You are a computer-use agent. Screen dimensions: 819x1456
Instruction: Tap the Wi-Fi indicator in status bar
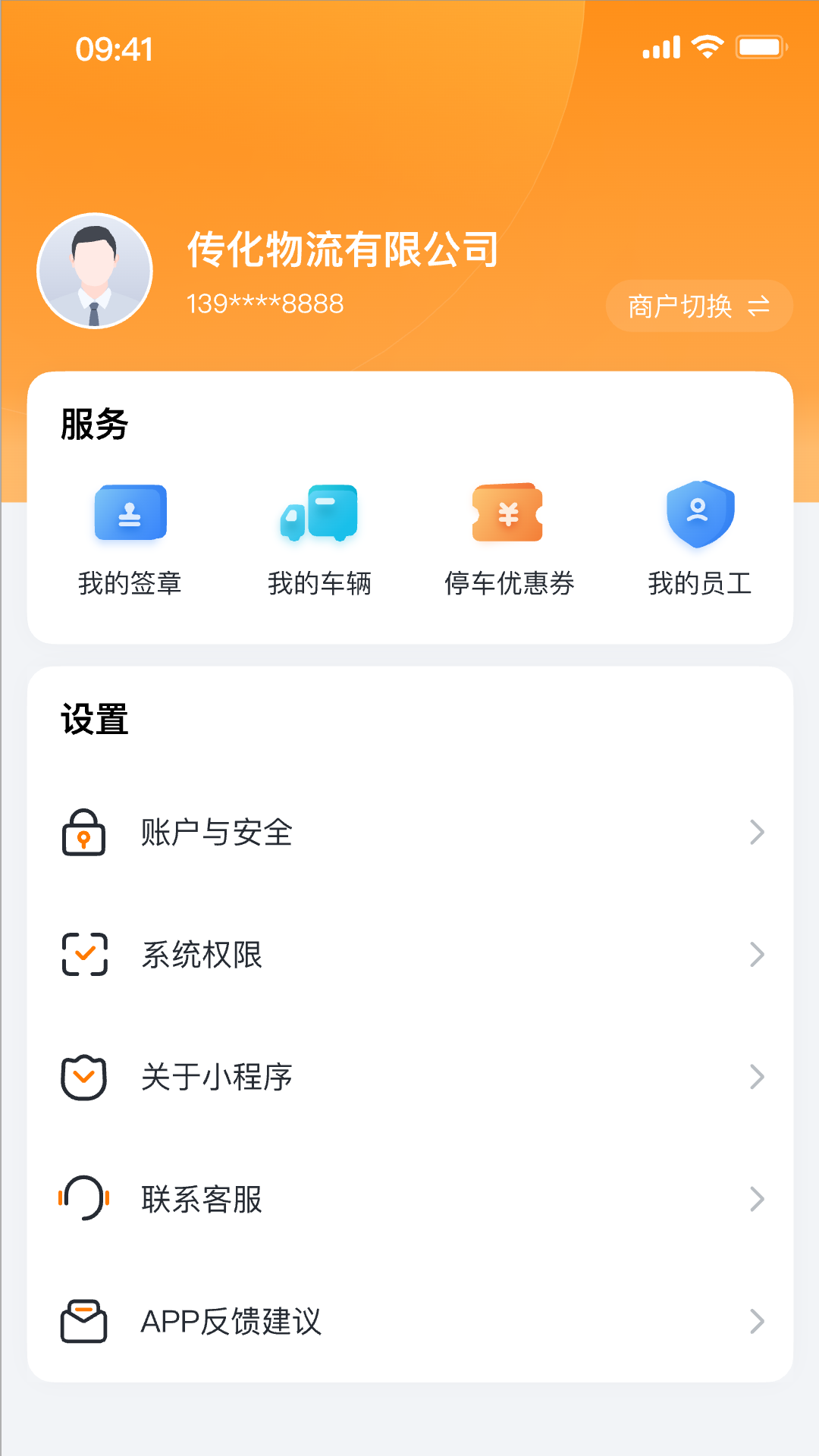[705, 46]
